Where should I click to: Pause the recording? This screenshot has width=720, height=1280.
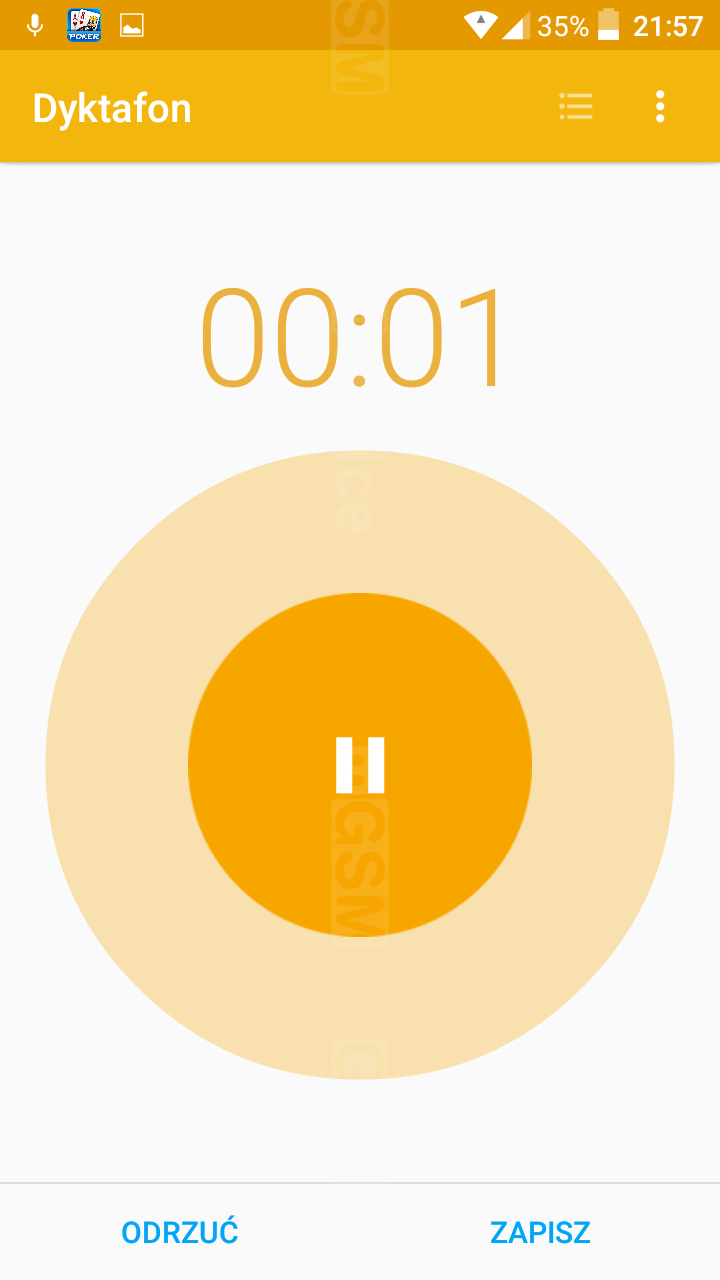(x=360, y=765)
